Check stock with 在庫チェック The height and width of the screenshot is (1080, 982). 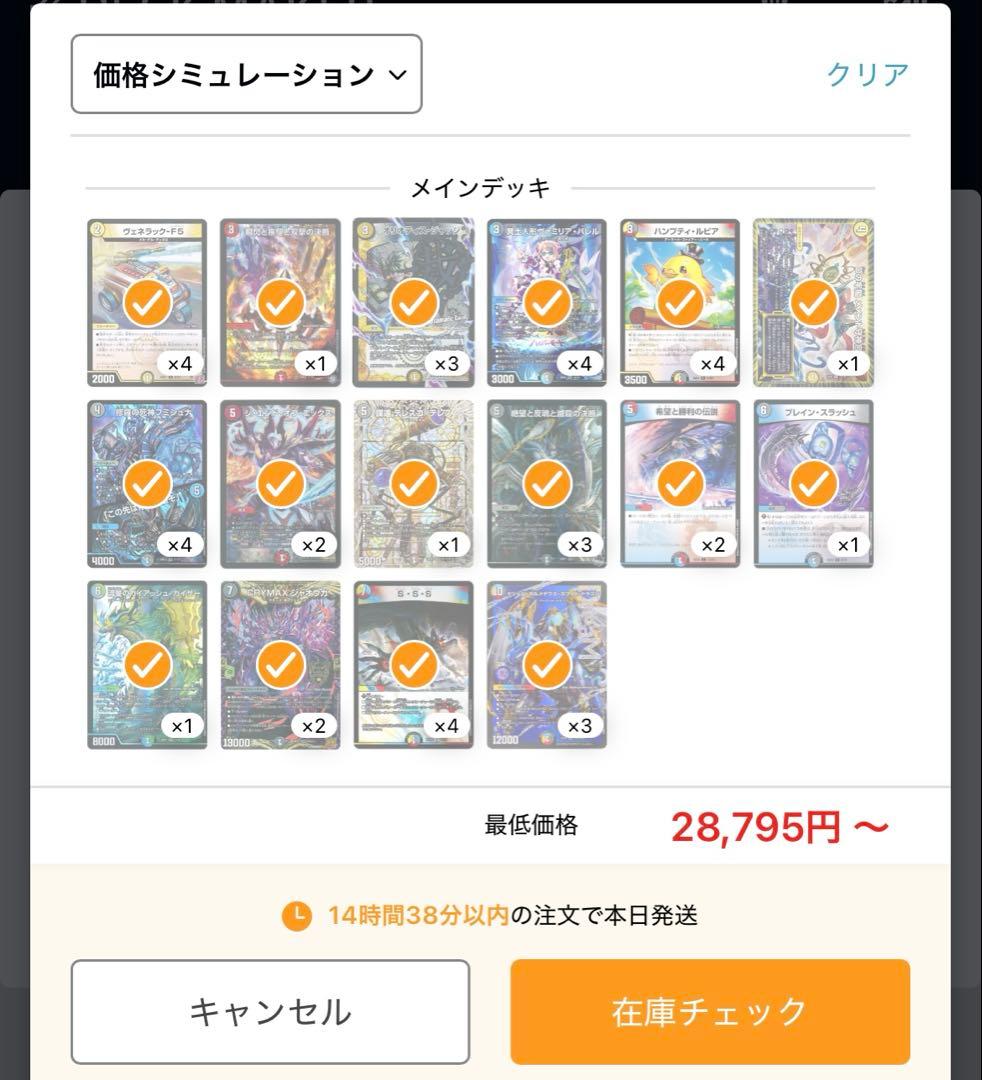click(x=710, y=1011)
